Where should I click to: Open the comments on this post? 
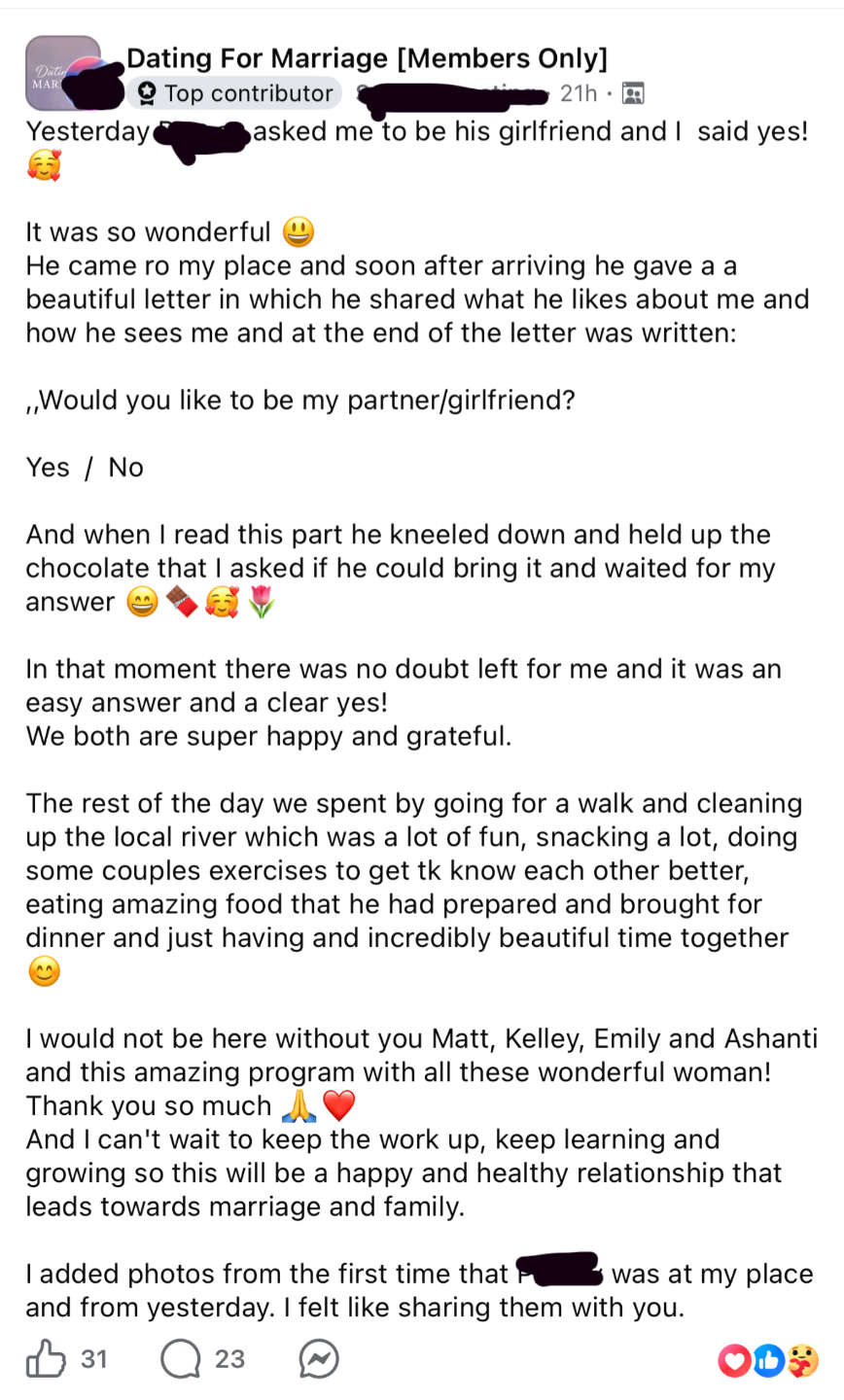pos(181,1358)
